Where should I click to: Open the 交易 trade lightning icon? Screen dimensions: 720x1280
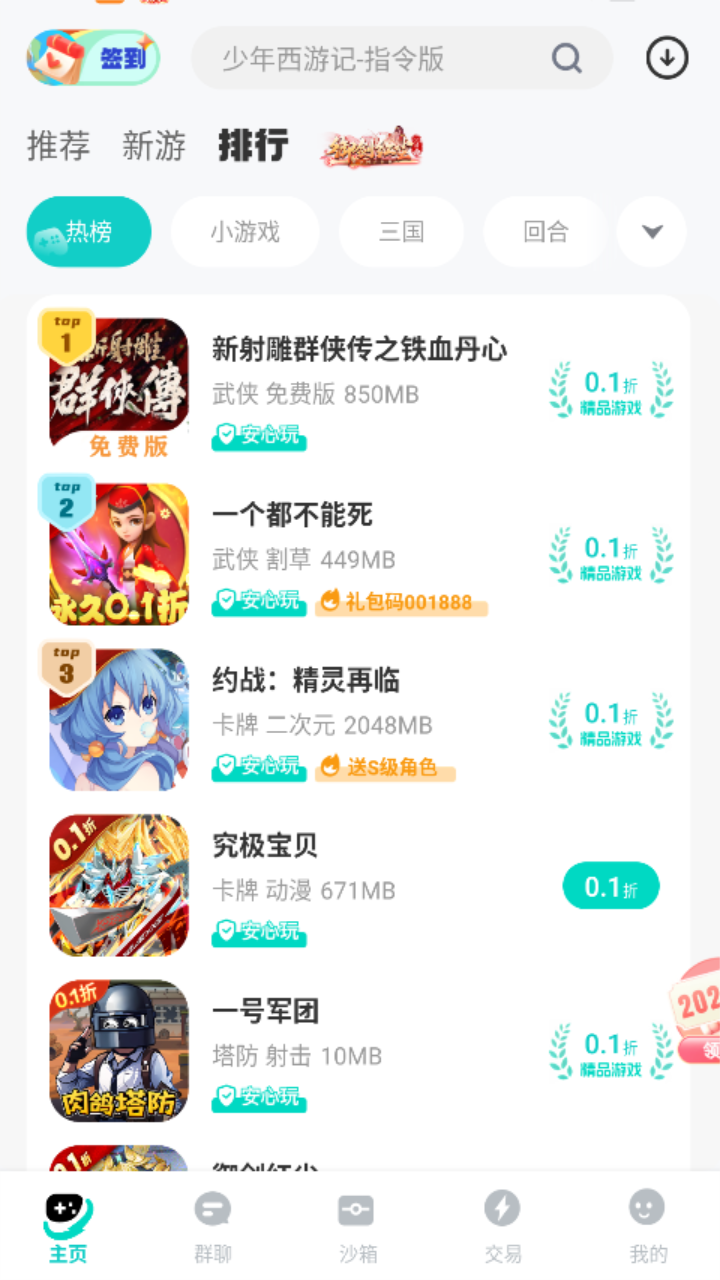click(x=503, y=1210)
